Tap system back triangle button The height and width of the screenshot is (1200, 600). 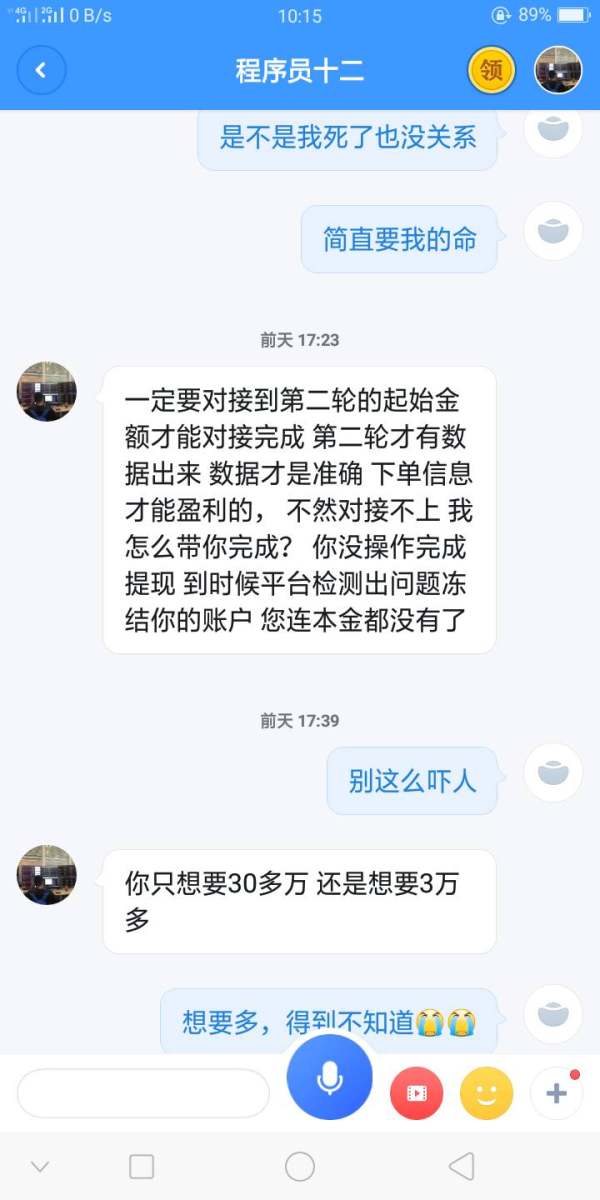[x=461, y=1166]
